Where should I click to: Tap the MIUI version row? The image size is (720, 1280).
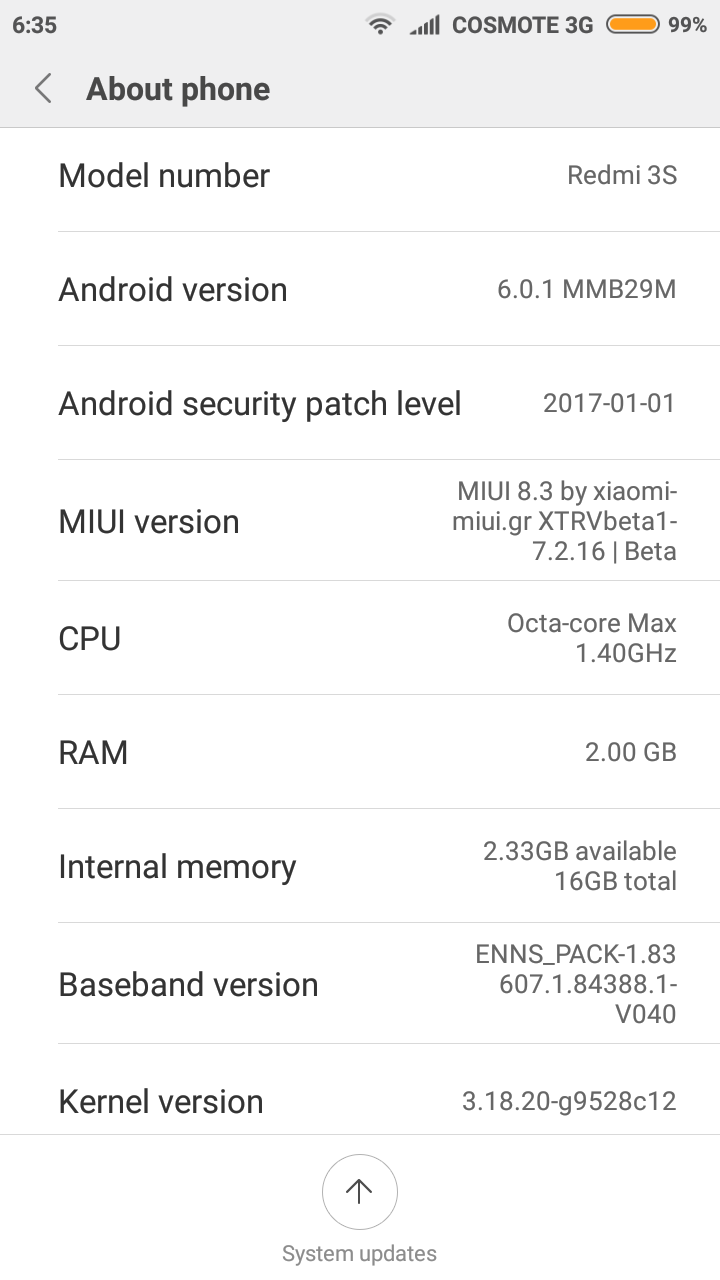point(360,521)
